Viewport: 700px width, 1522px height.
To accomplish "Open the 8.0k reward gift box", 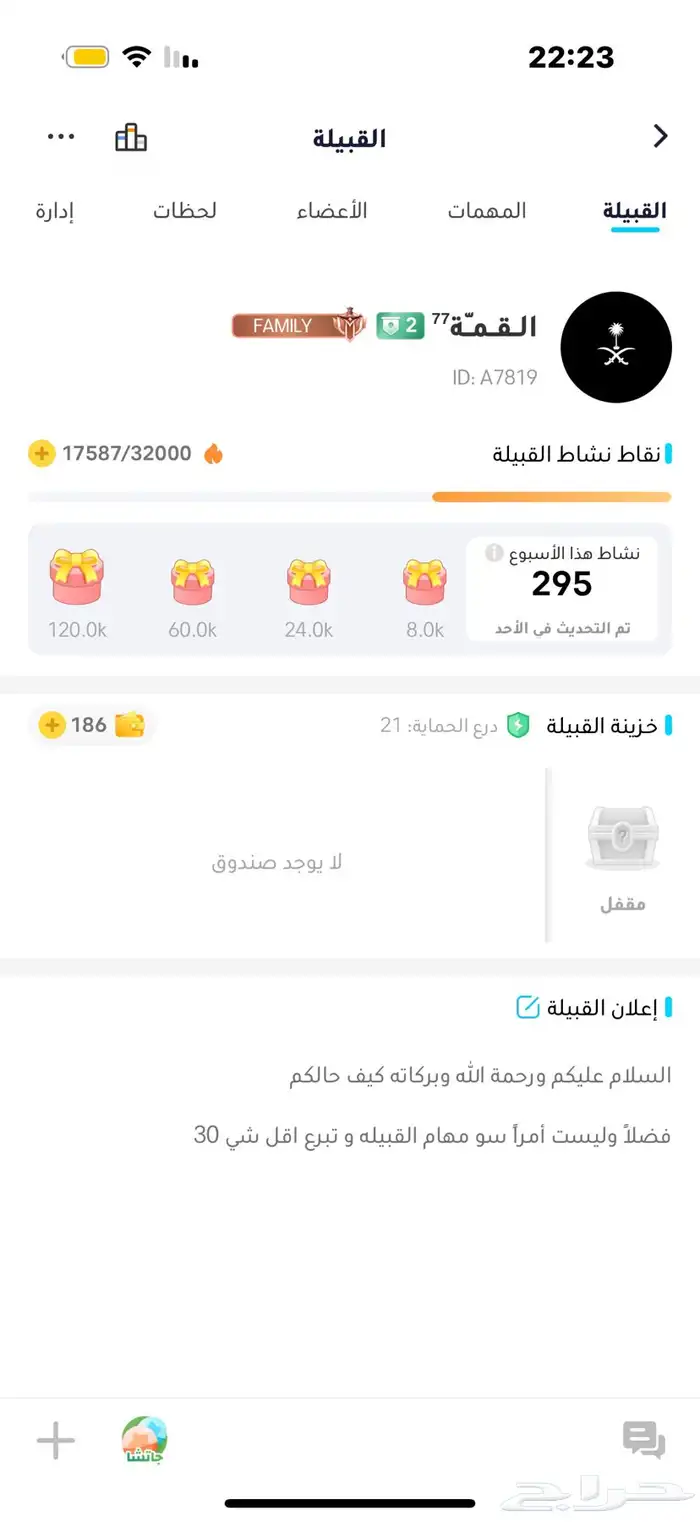I will 425,582.
